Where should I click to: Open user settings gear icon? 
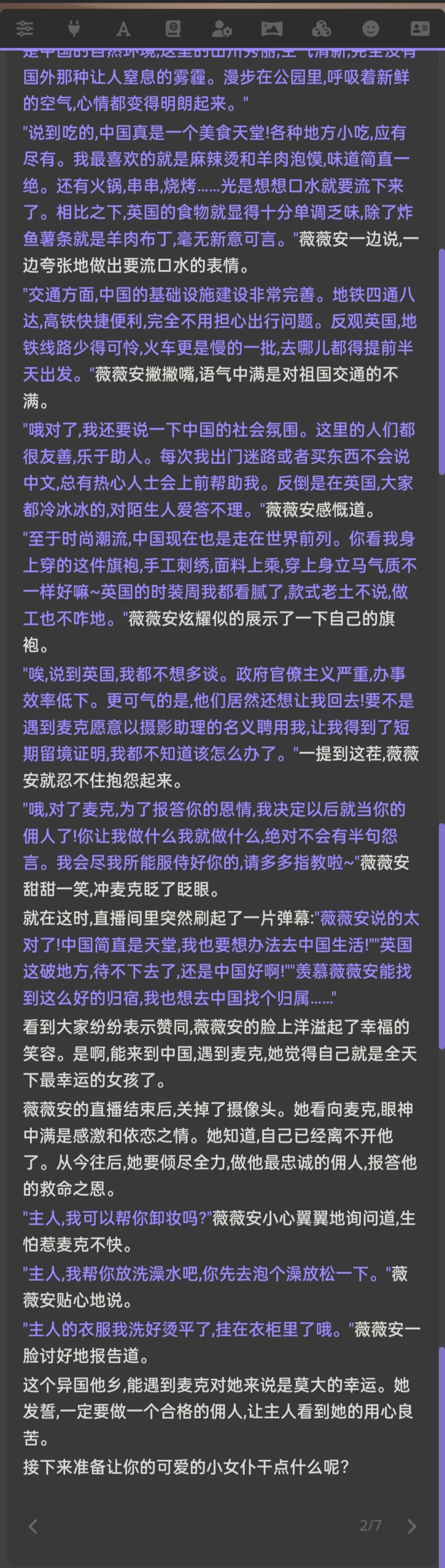coord(222,28)
